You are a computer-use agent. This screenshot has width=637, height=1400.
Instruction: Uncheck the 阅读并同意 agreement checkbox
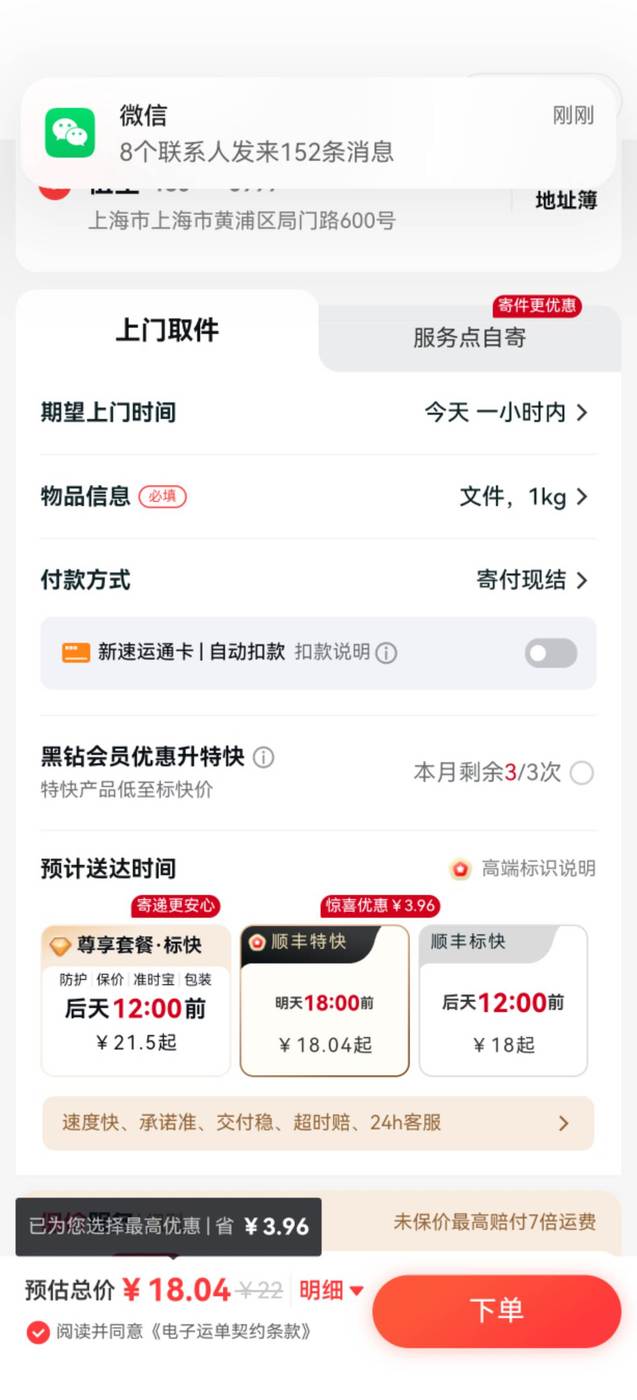click(x=38, y=1332)
